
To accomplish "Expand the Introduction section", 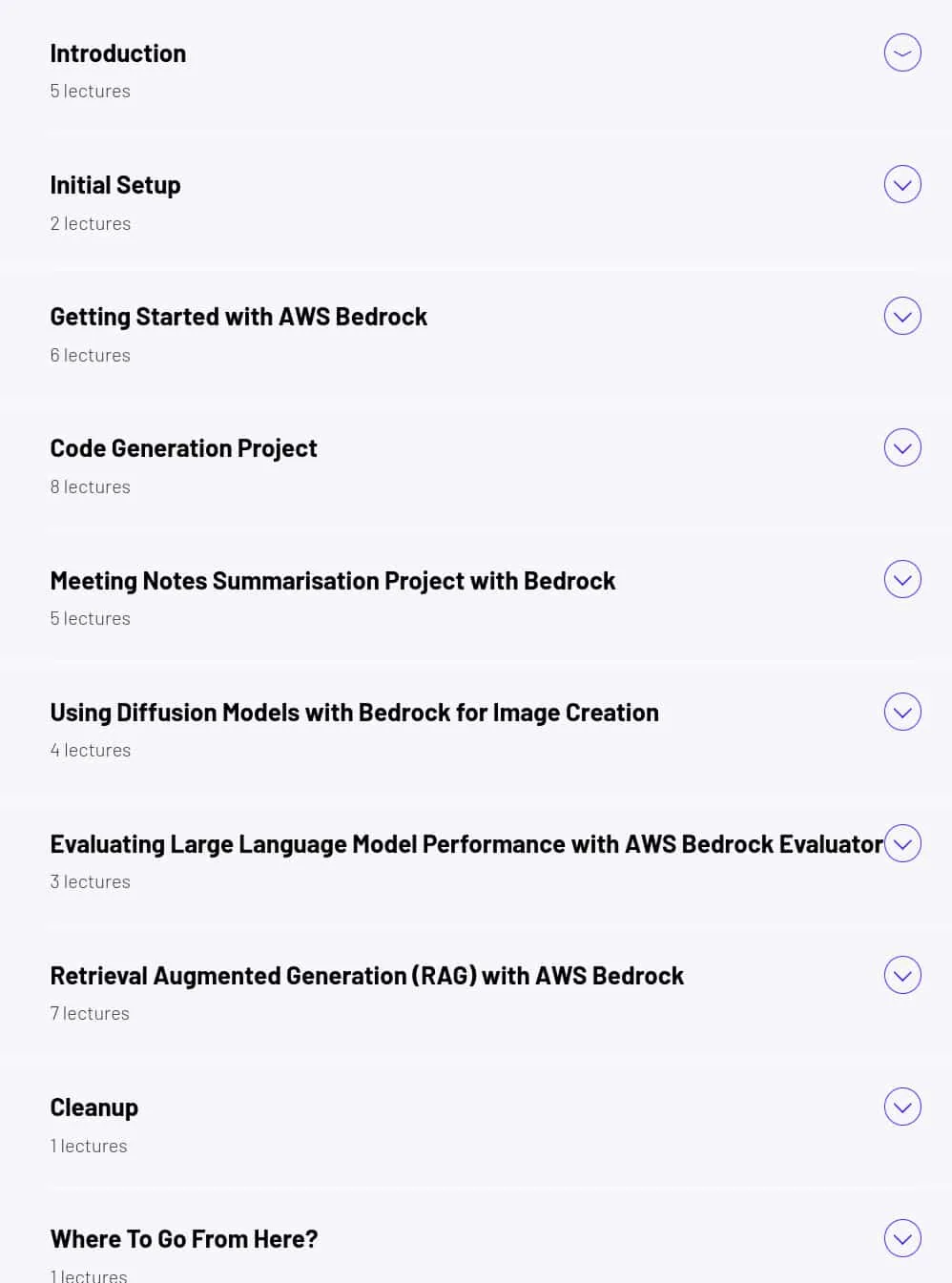I will (x=902, y=53).
